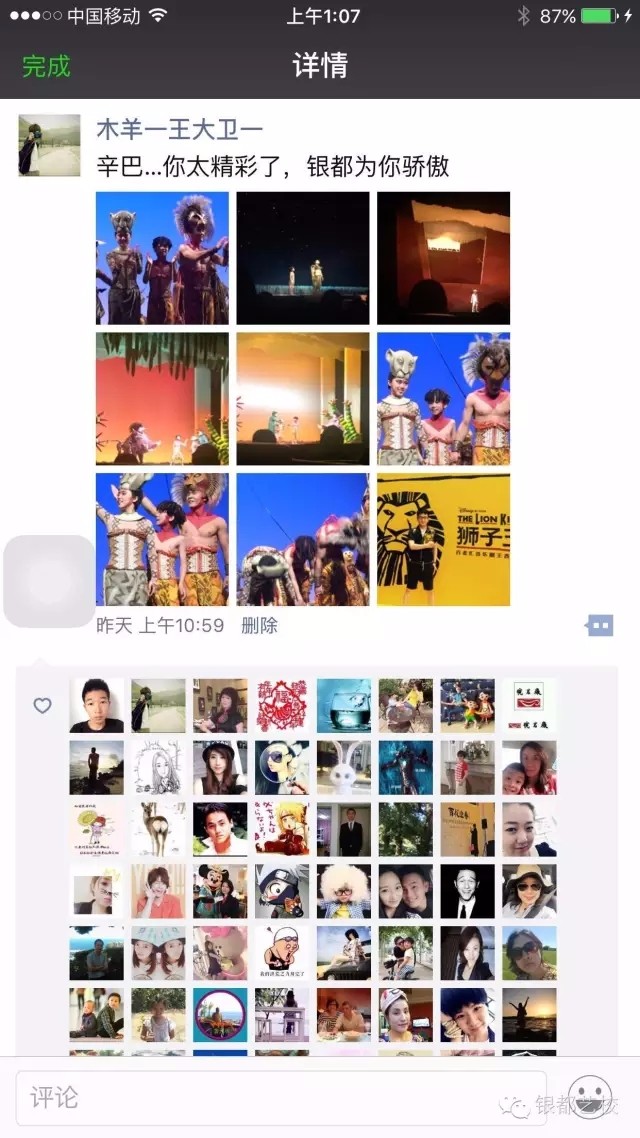This screenshot has height=1138, width=640.
Task: Open the emoji smiley picker
Action: tap(589, 1097)
